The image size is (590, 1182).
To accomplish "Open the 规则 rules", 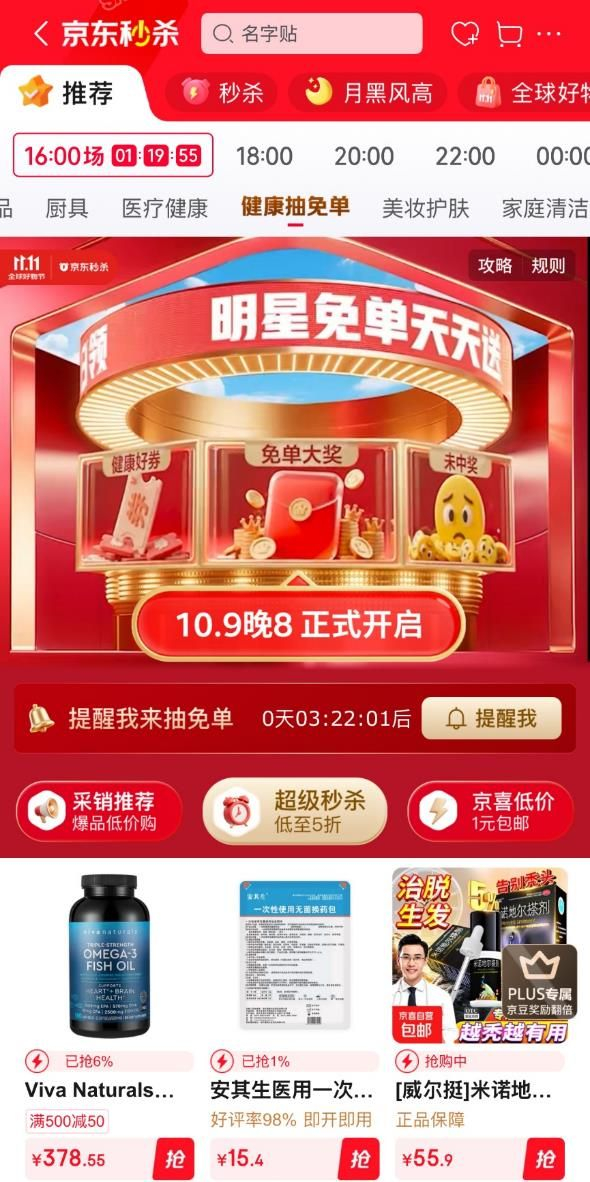I will click(548, 265).
